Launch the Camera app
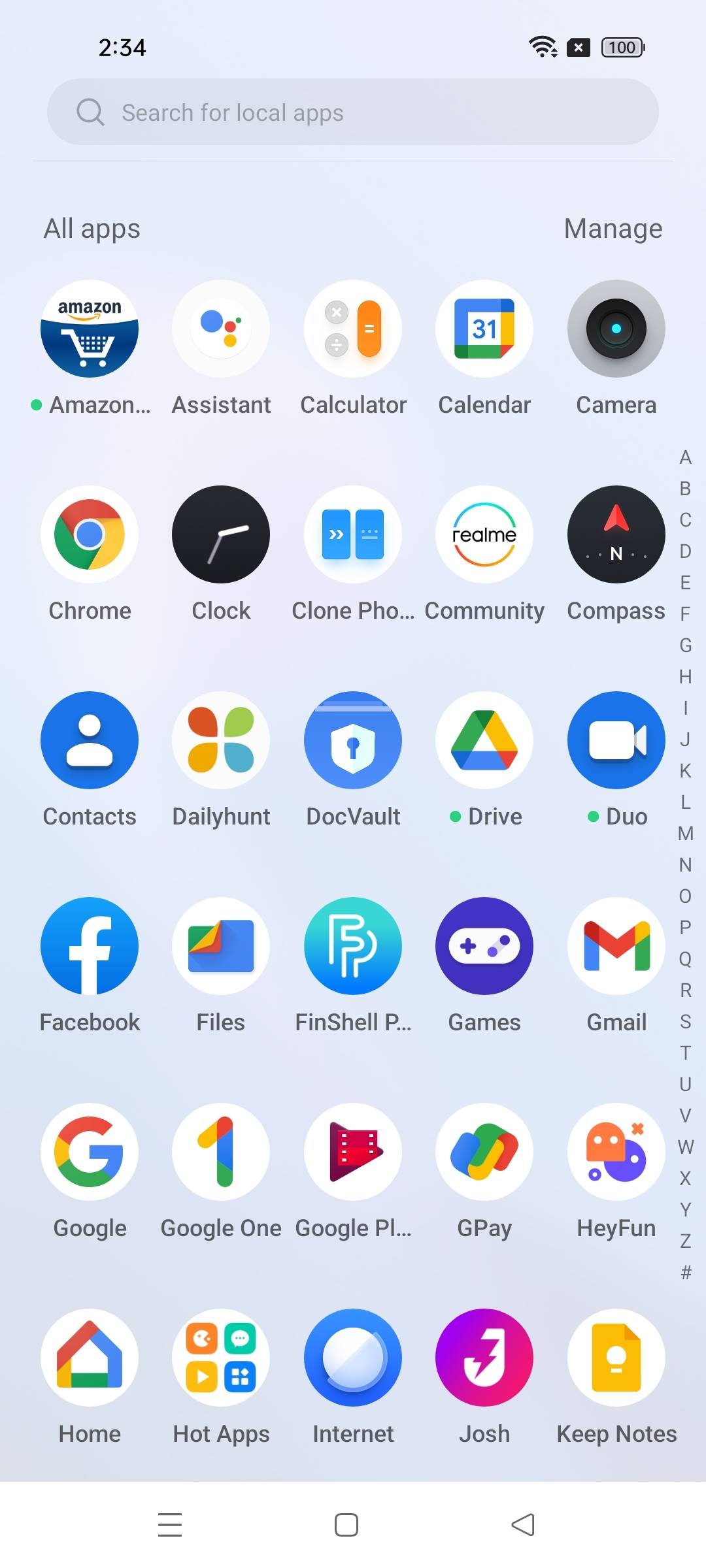 [616, 329]
